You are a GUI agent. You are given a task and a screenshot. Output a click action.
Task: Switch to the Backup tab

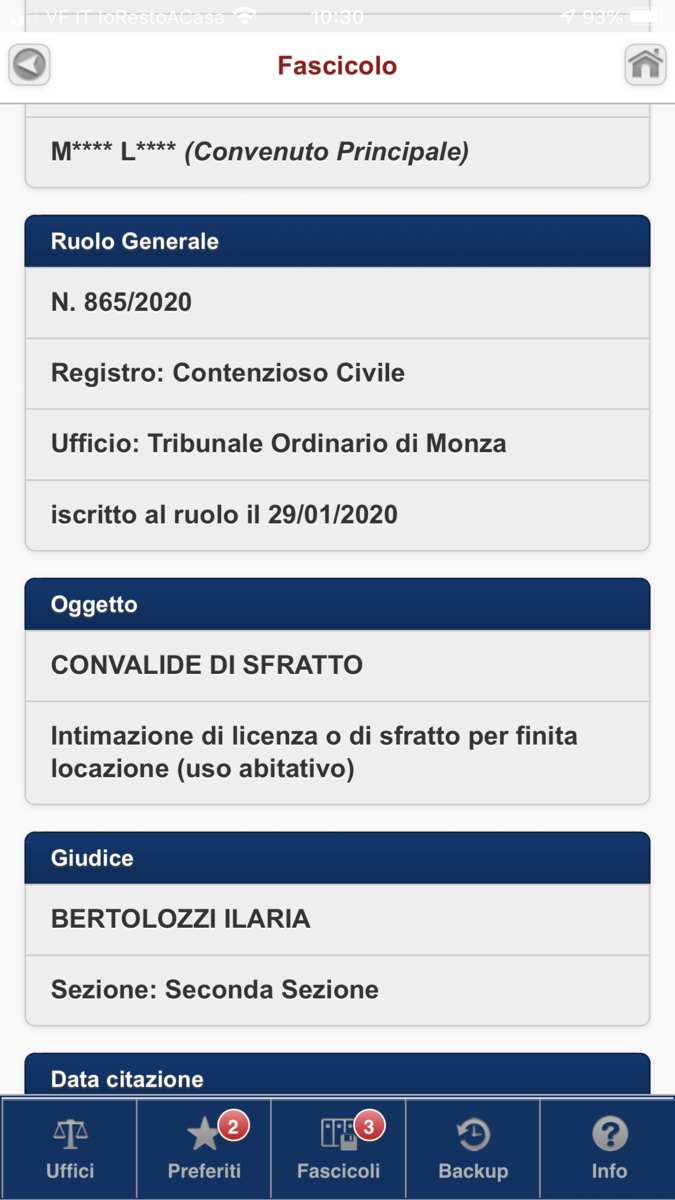(x=473, y=1149)
